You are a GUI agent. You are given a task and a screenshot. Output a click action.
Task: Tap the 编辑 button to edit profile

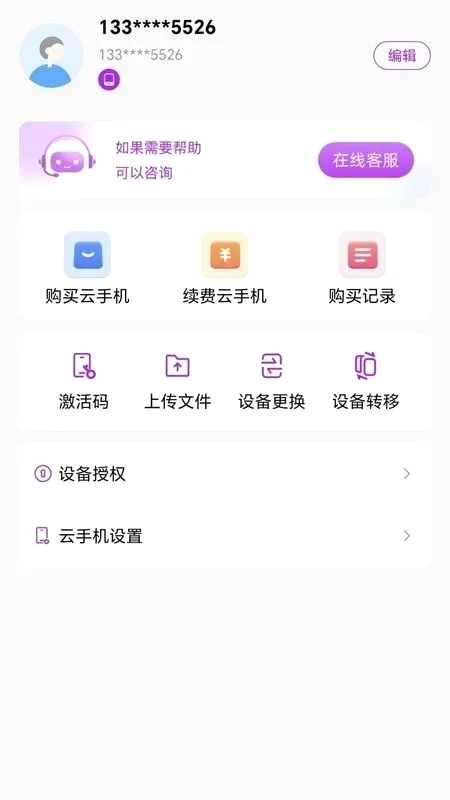[402, 55]
